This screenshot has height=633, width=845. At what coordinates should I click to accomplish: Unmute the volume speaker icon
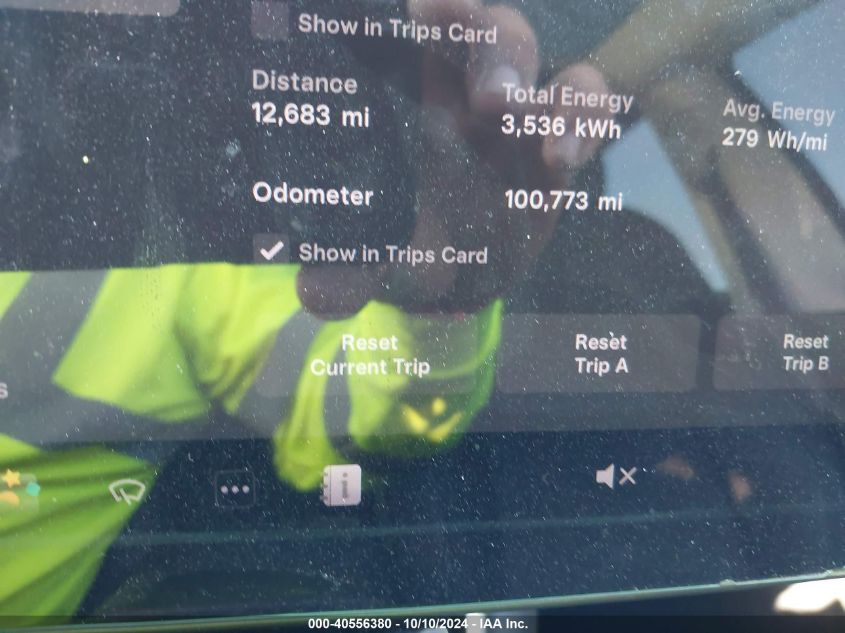tap(615, 477)
